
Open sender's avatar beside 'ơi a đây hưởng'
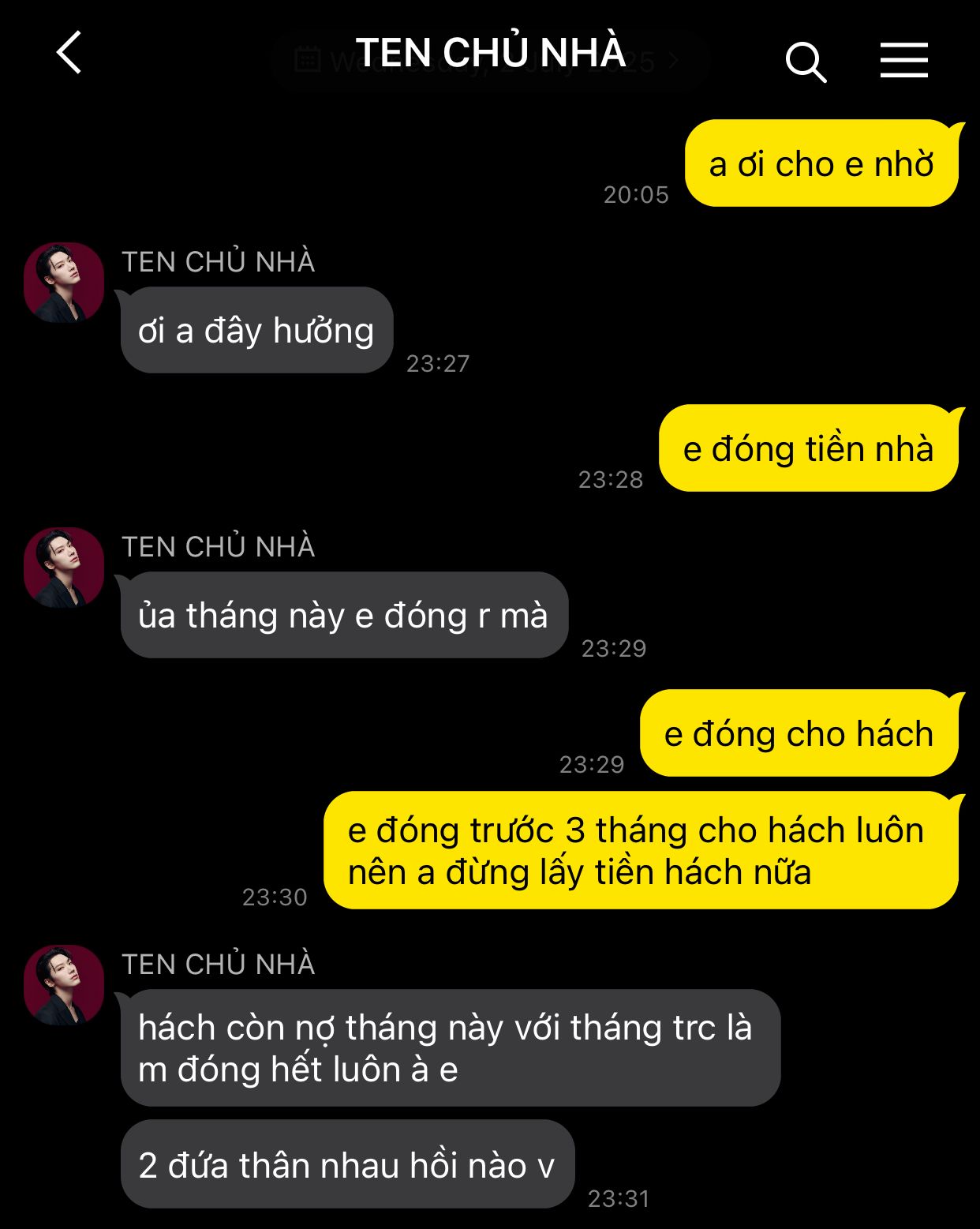(x=64, y=283)
